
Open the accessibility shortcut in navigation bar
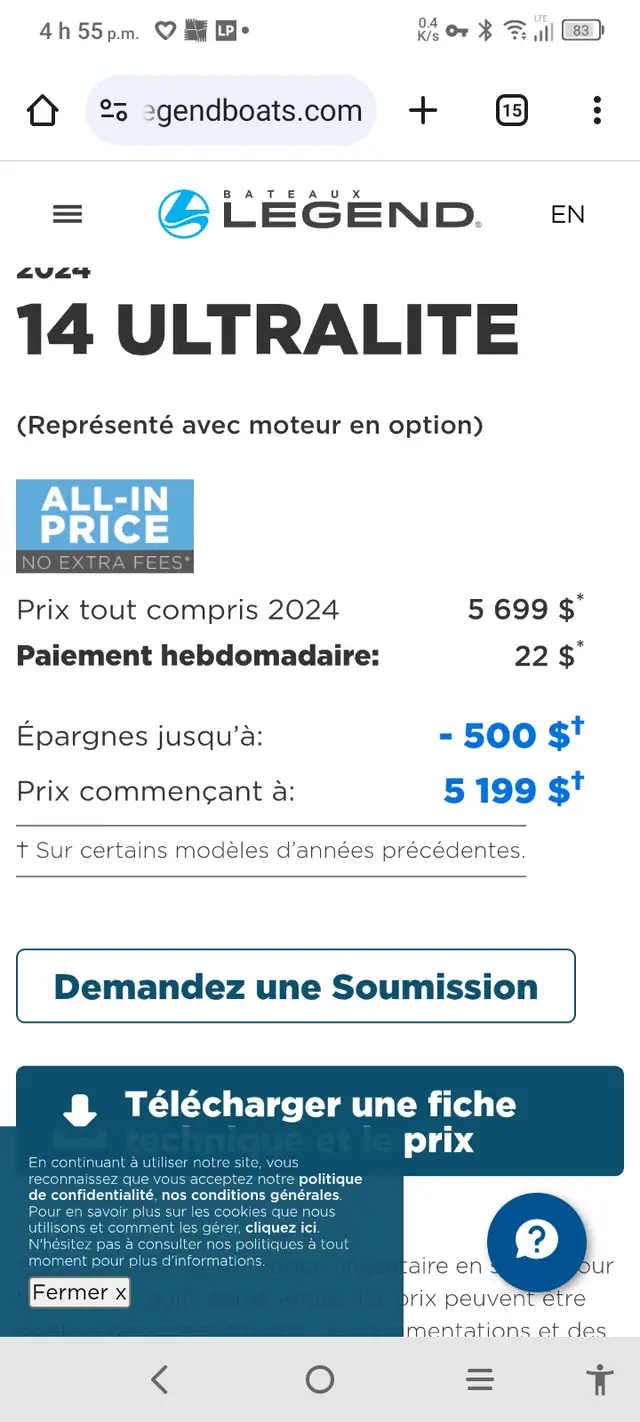600,1380
